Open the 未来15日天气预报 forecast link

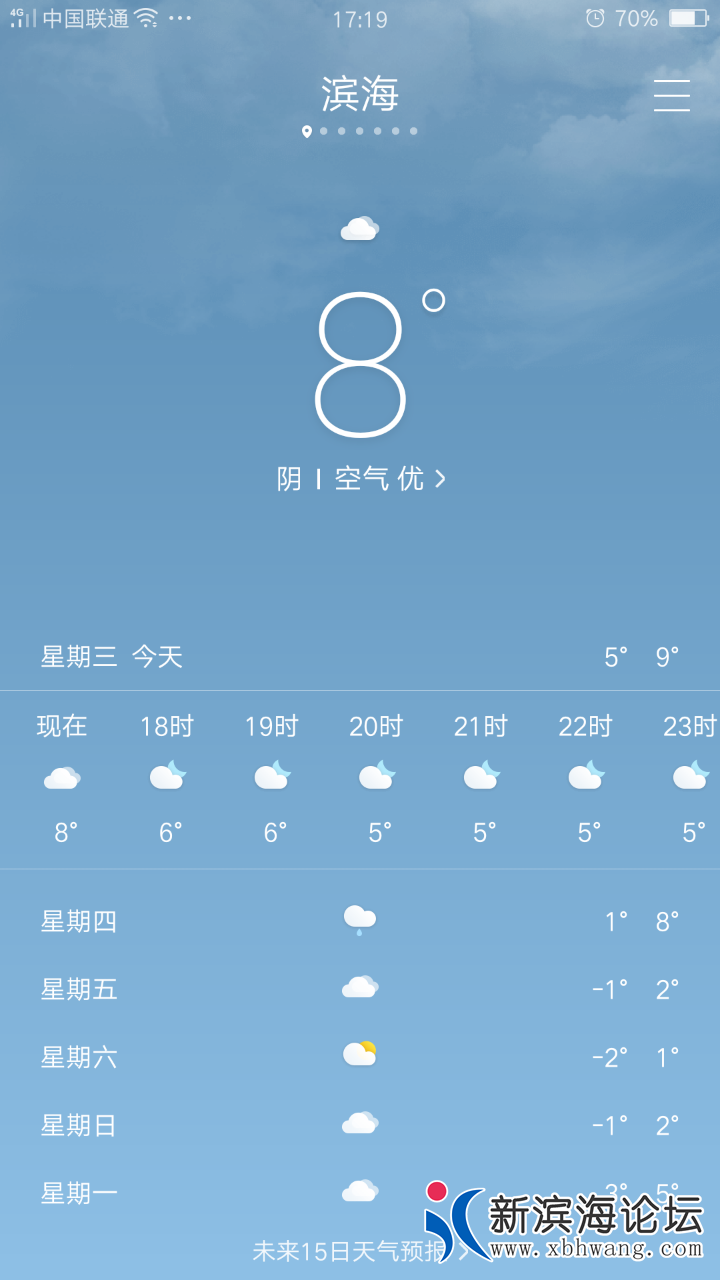click(x=348, y=1251)
